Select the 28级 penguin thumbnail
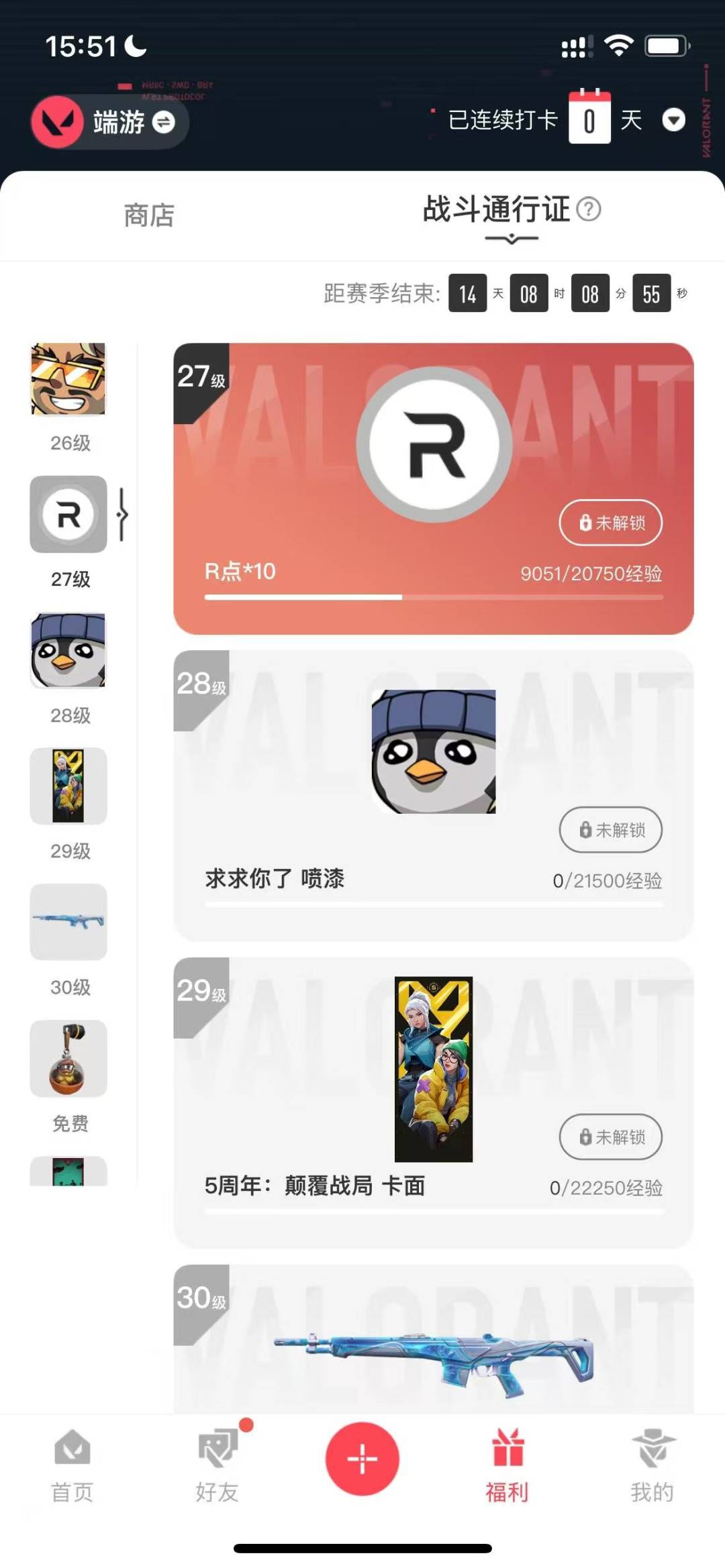Screen dimensions: 725x1568 68,650
